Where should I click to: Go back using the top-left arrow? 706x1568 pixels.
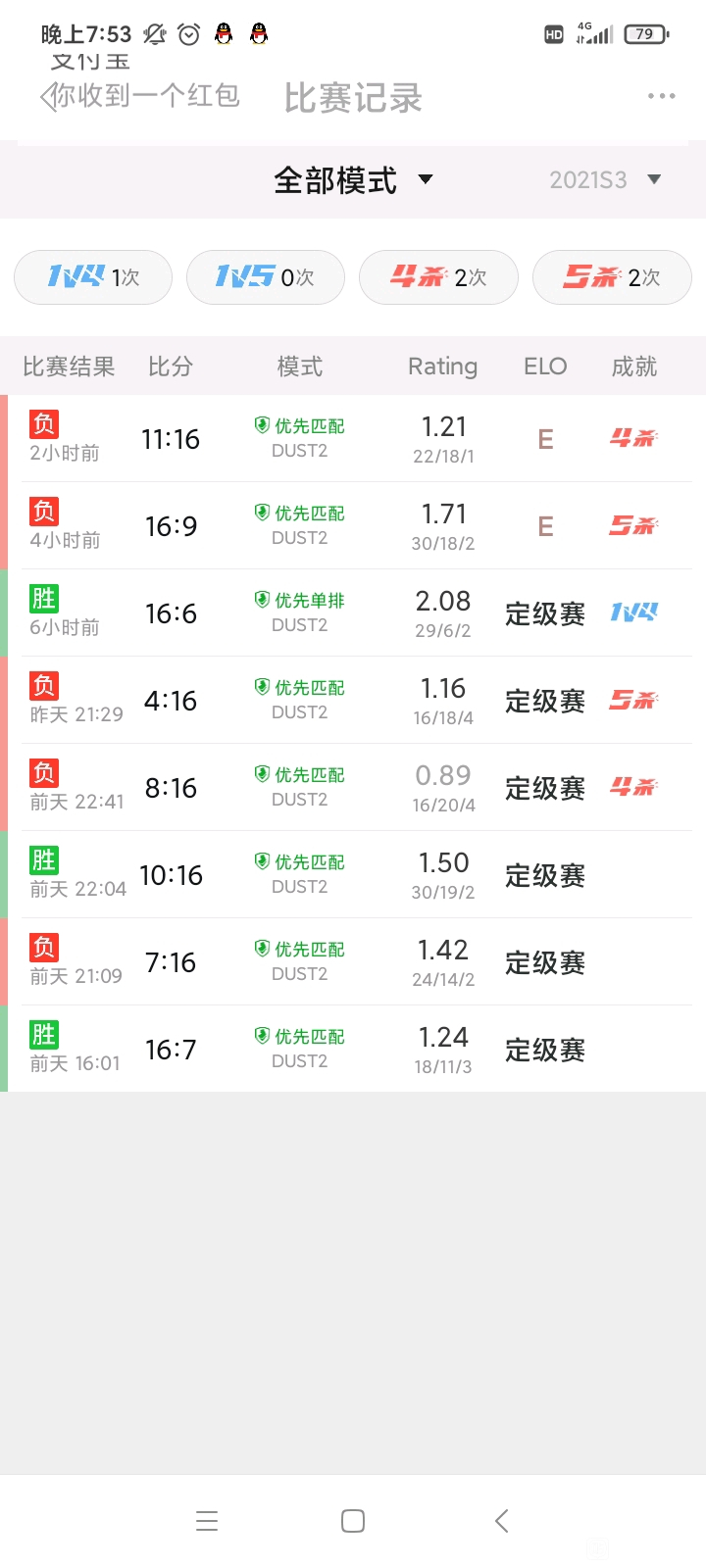(49, 97)
